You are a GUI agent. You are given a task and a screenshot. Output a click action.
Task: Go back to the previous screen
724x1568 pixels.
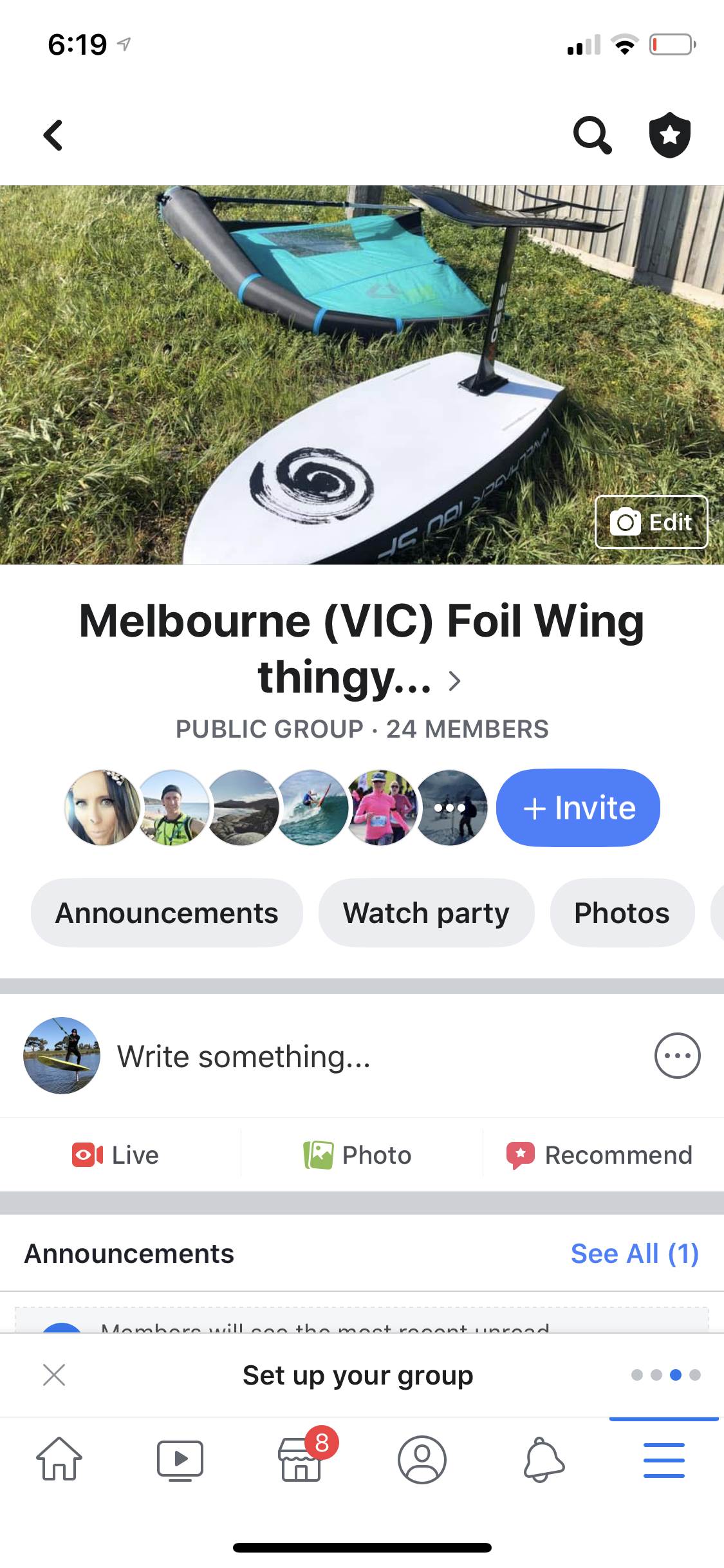[x=53, y=135]
